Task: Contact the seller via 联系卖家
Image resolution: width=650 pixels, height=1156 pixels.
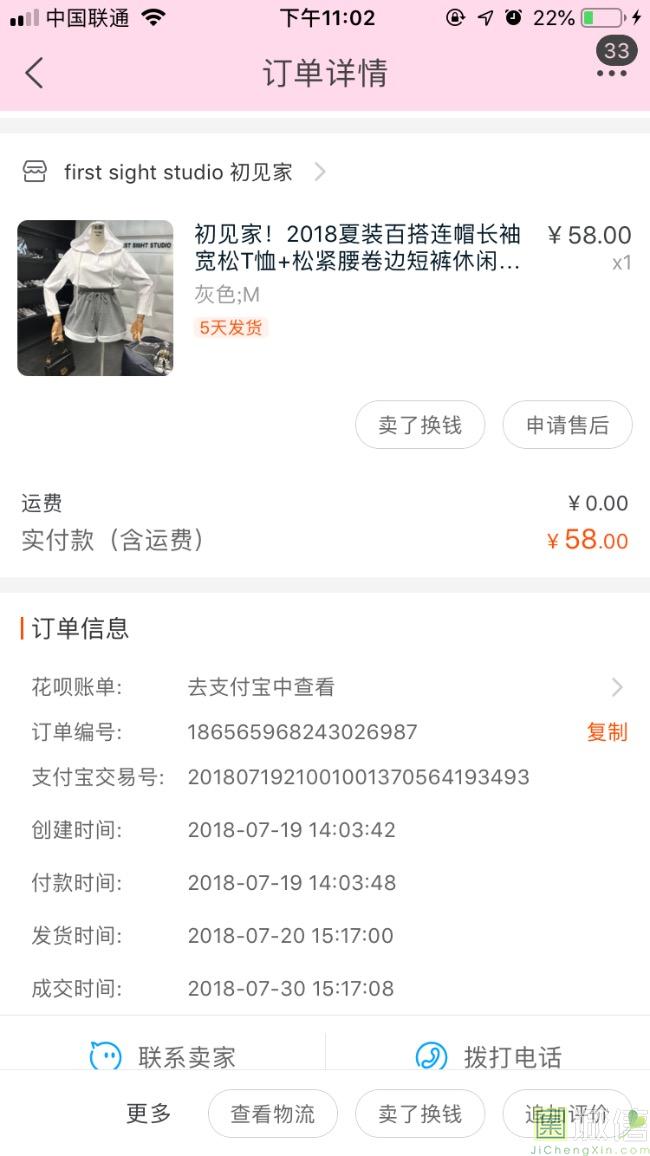Action: pyautogui.click(x=163, y=1056)
